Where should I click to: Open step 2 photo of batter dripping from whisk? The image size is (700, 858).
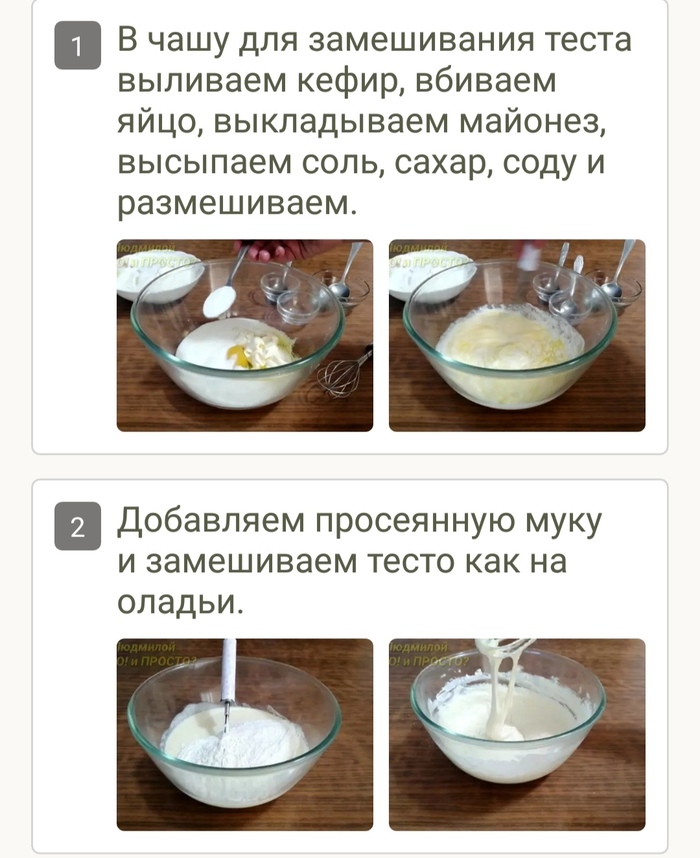click(x=516, y=734)
